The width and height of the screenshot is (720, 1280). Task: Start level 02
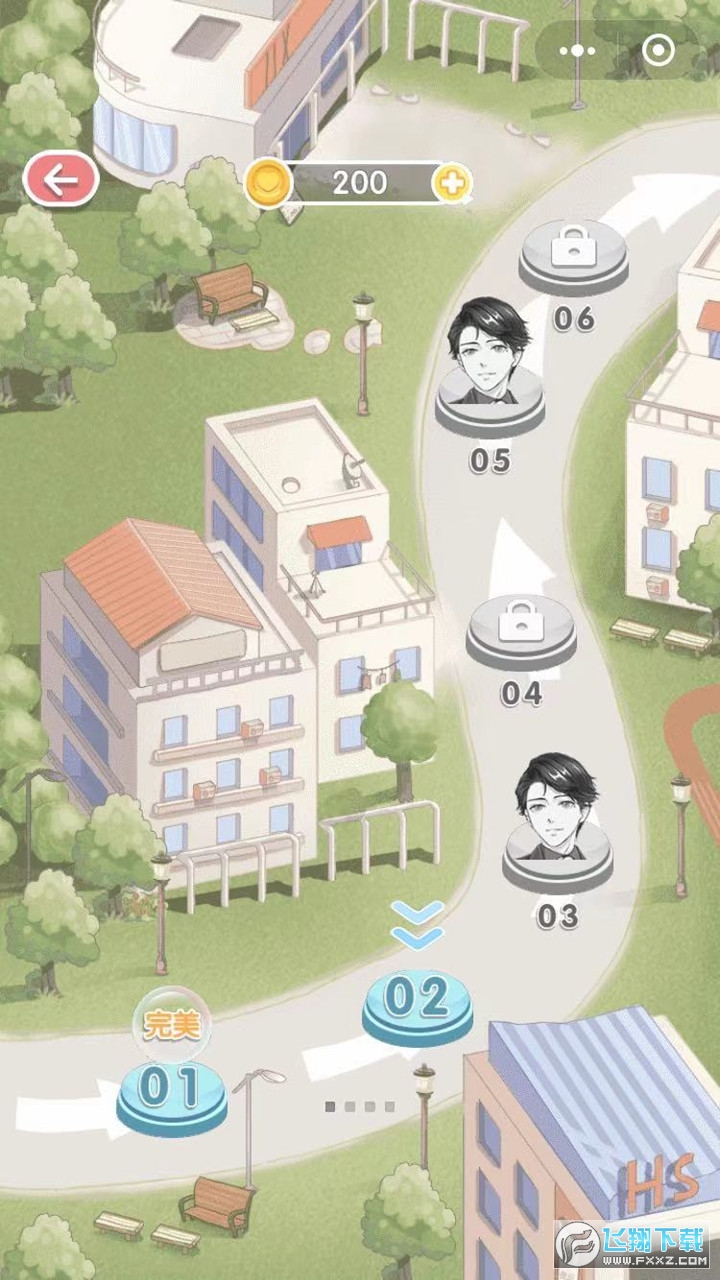click(417, 1005)
